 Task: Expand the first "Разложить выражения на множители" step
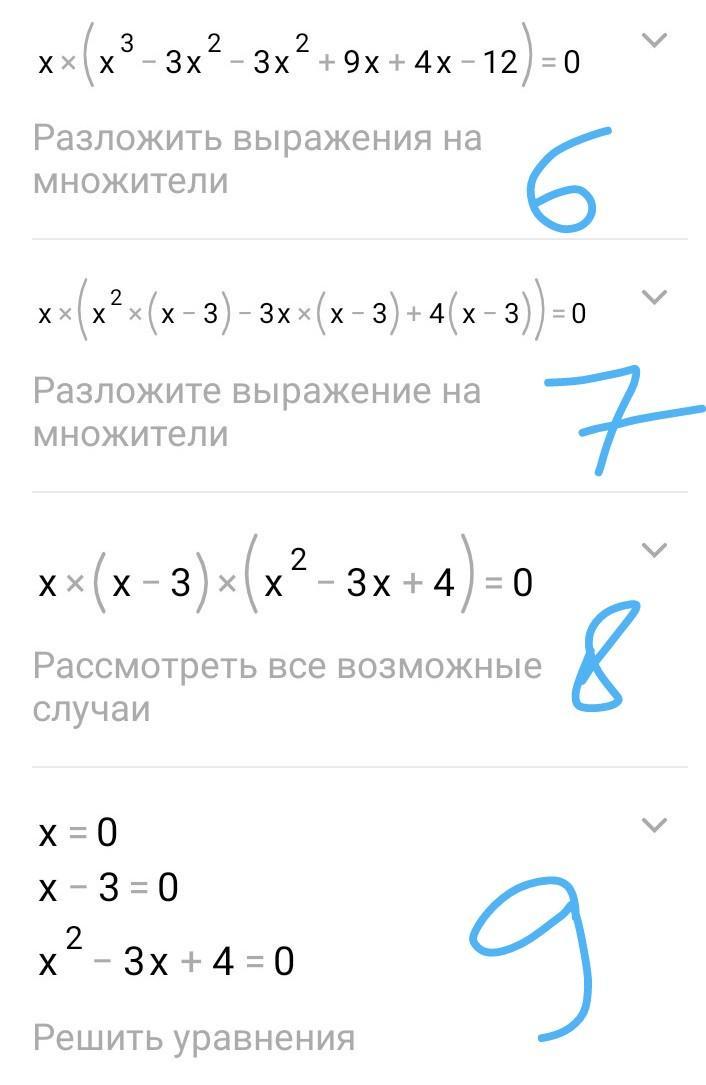coord(653,41)
